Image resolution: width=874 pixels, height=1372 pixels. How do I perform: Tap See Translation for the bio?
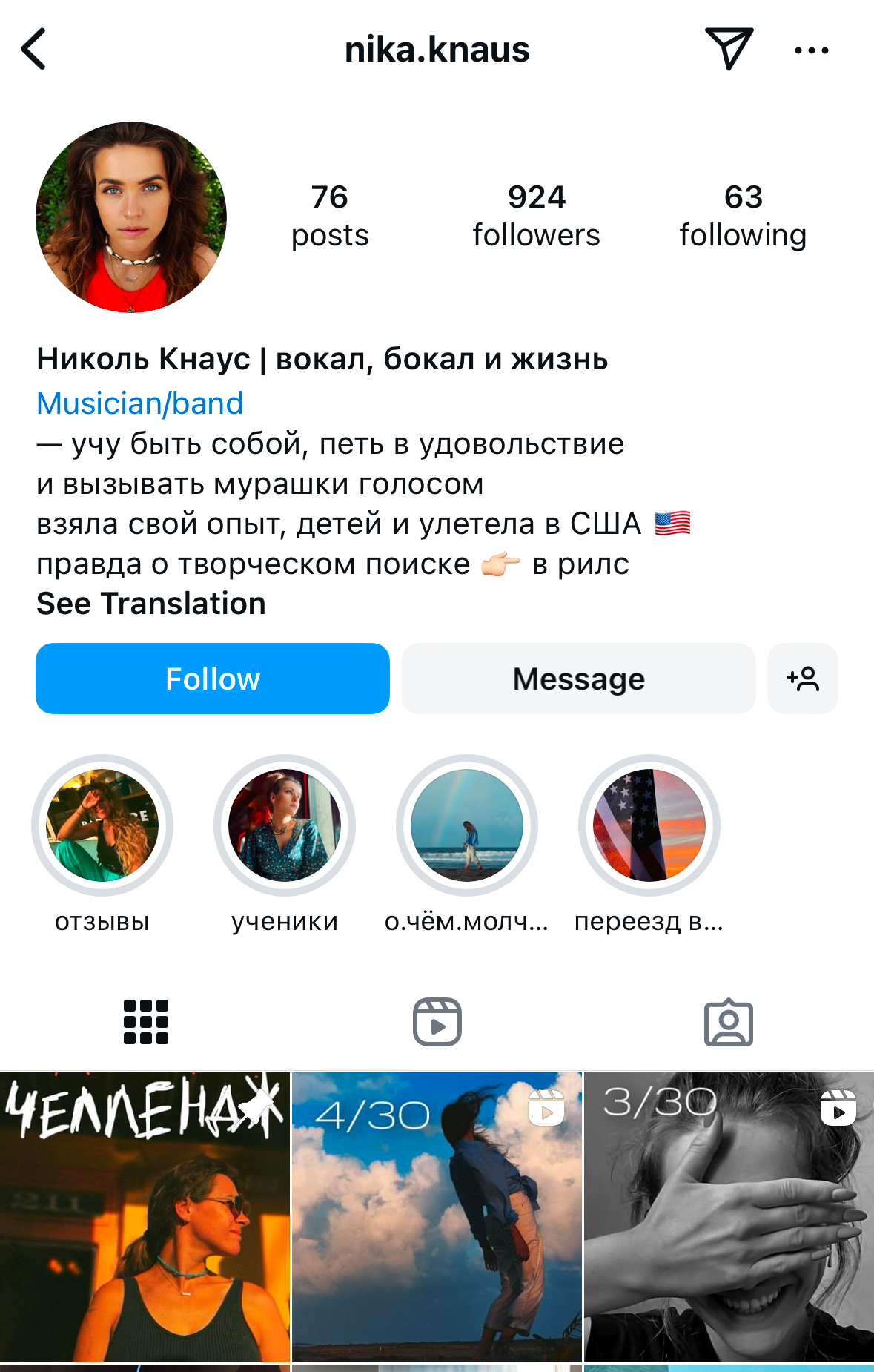151,604
